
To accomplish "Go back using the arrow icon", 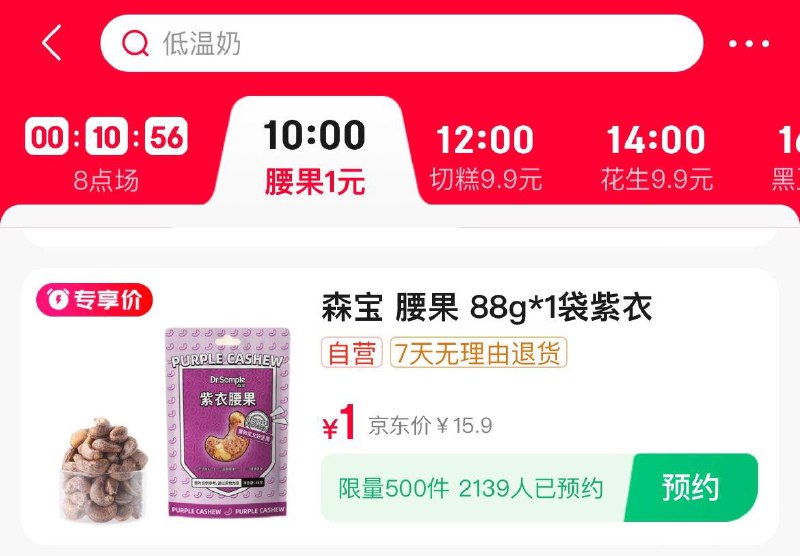I will [x=52, y=44].
